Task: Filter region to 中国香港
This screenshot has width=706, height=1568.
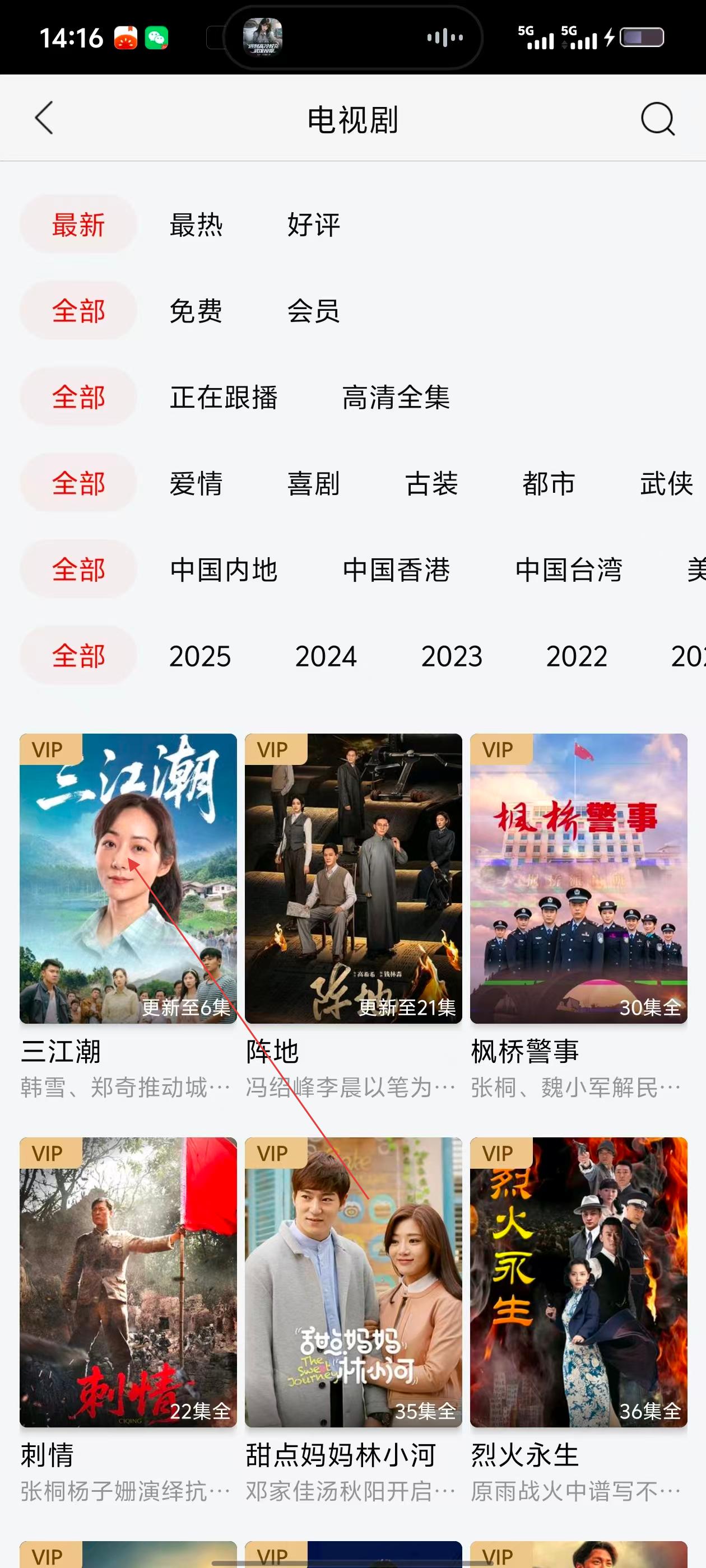Action: point(396,570)
